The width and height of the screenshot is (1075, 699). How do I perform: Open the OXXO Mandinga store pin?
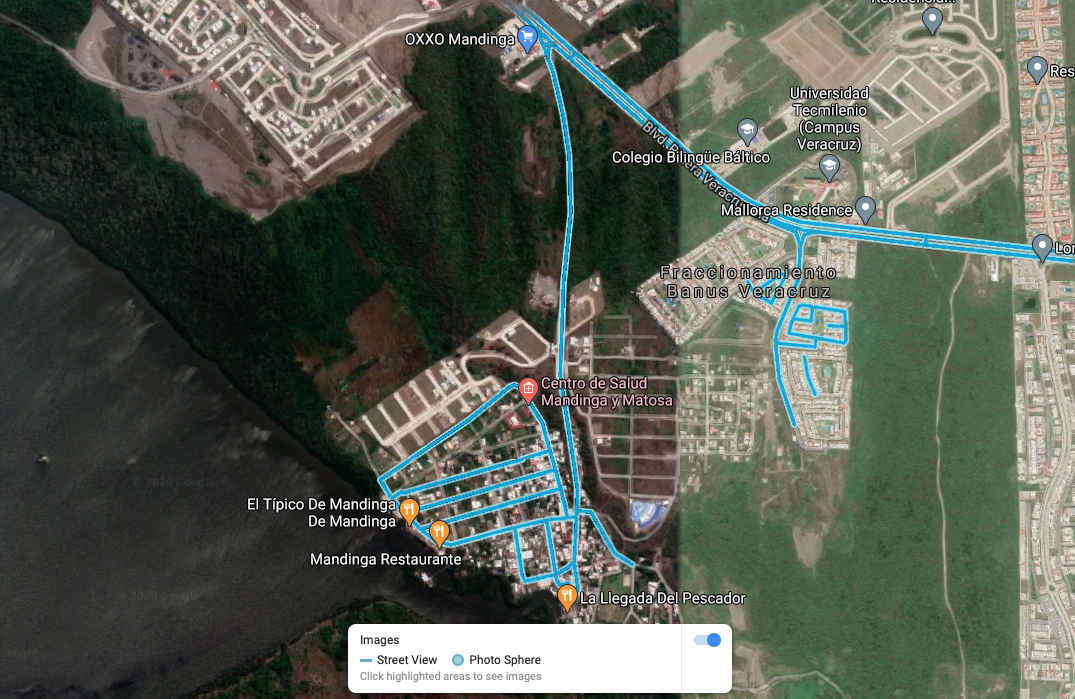pyautogui.click(x=529, y=39)
